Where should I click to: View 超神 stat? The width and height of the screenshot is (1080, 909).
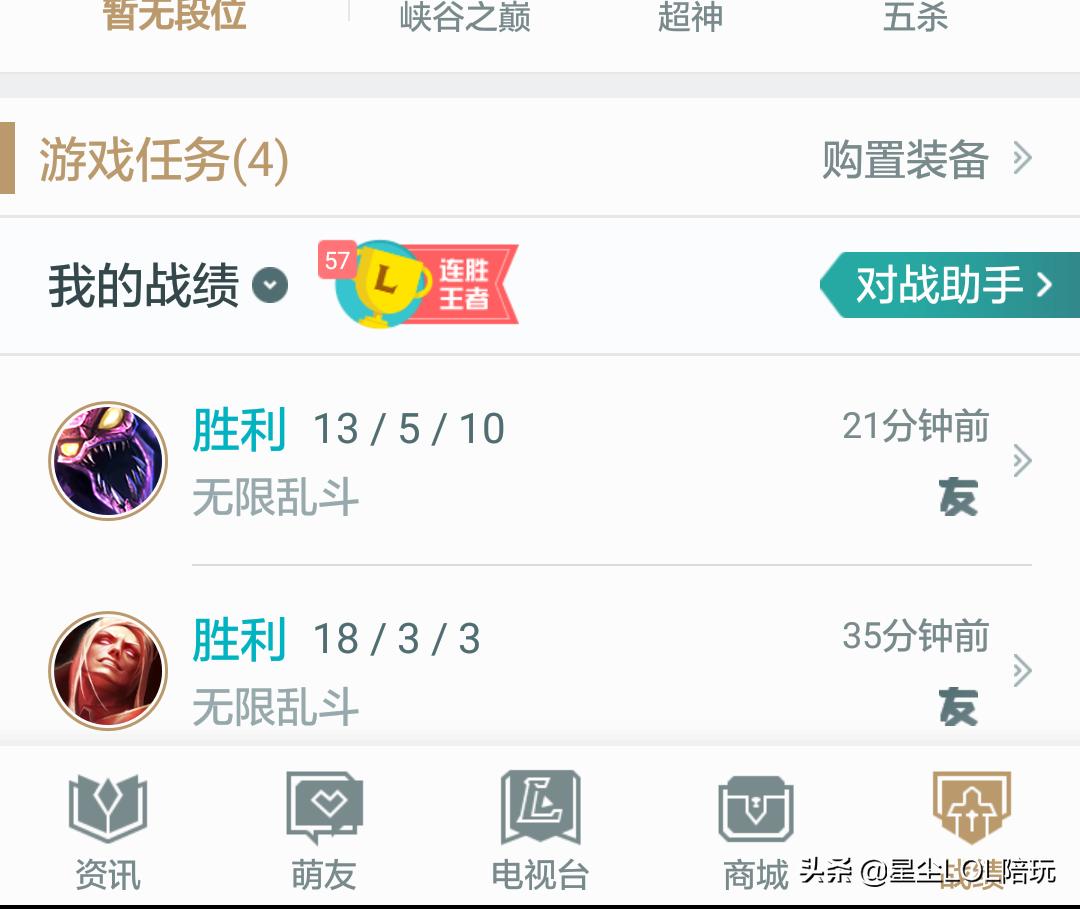[690, 17]
